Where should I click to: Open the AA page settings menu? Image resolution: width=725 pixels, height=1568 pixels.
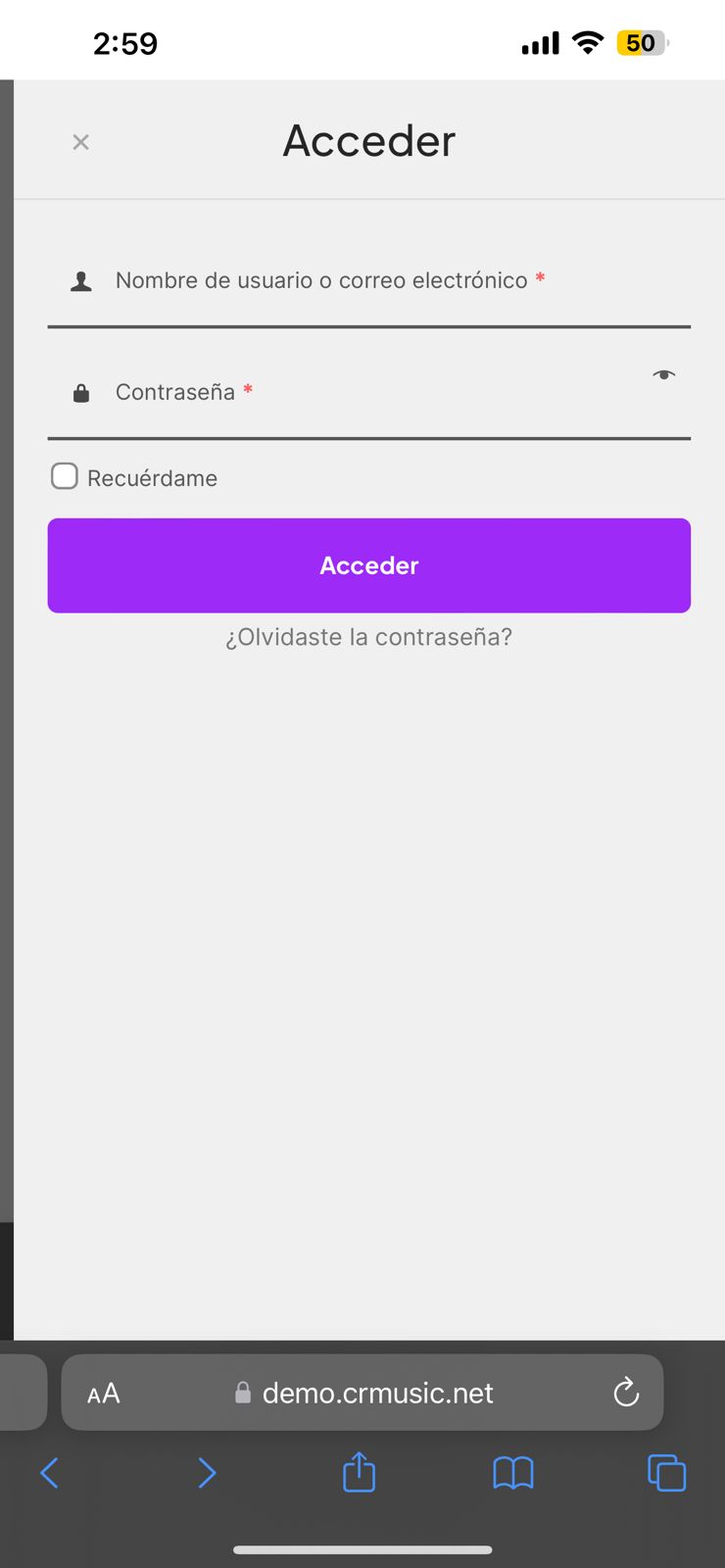104,1393
